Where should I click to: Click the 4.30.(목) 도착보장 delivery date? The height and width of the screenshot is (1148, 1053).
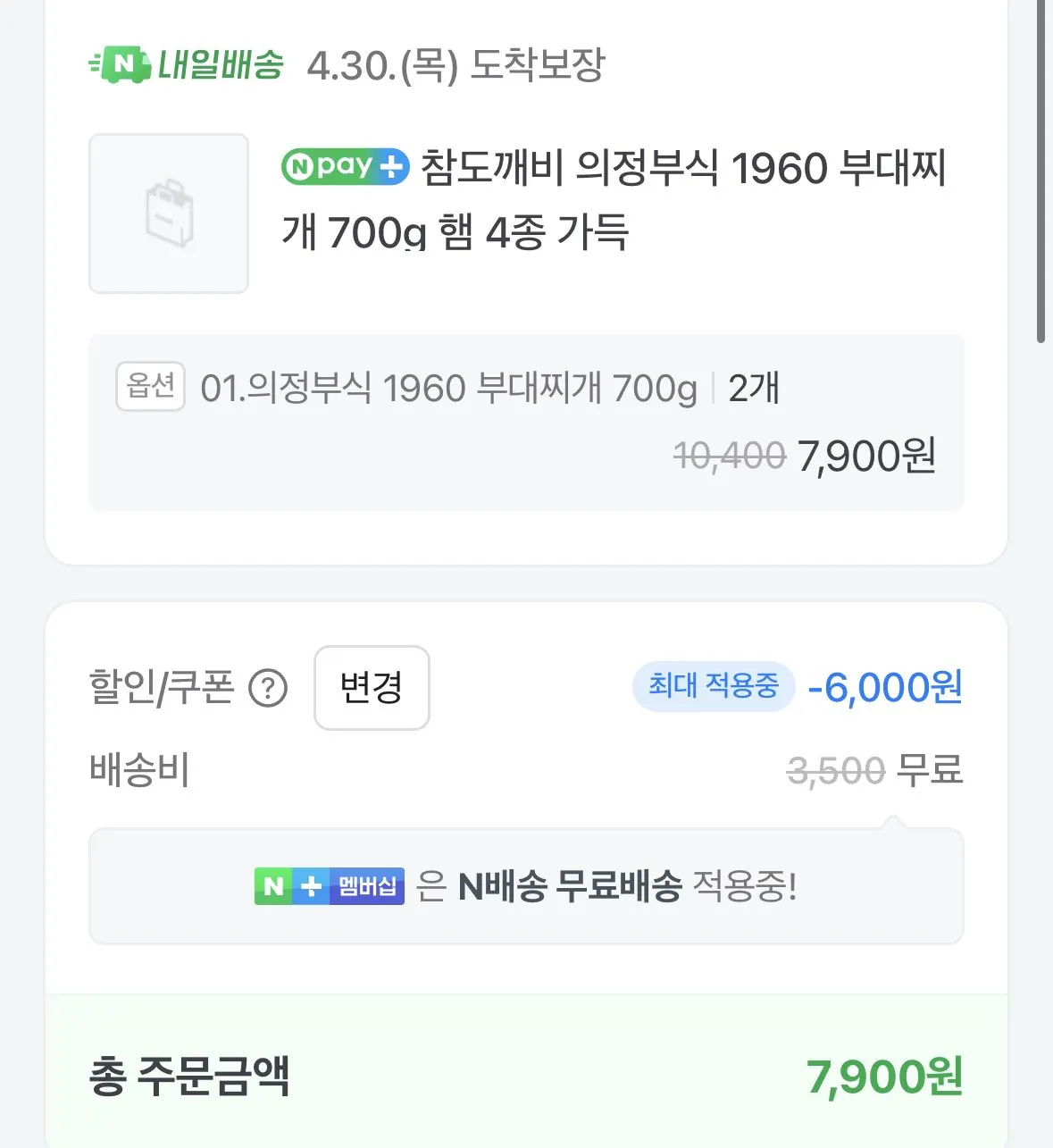point(456,65)
